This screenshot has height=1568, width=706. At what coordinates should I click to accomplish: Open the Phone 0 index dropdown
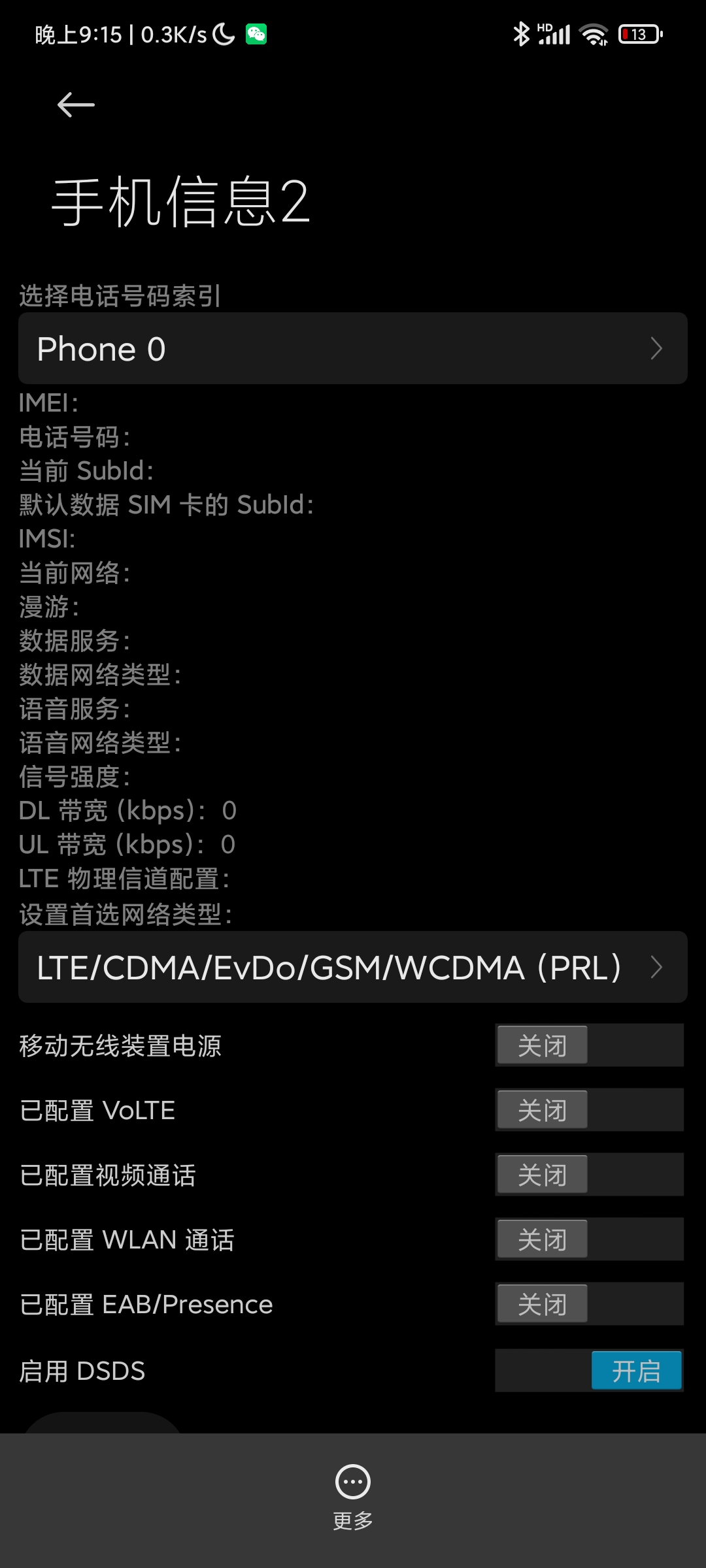[353, 348]
